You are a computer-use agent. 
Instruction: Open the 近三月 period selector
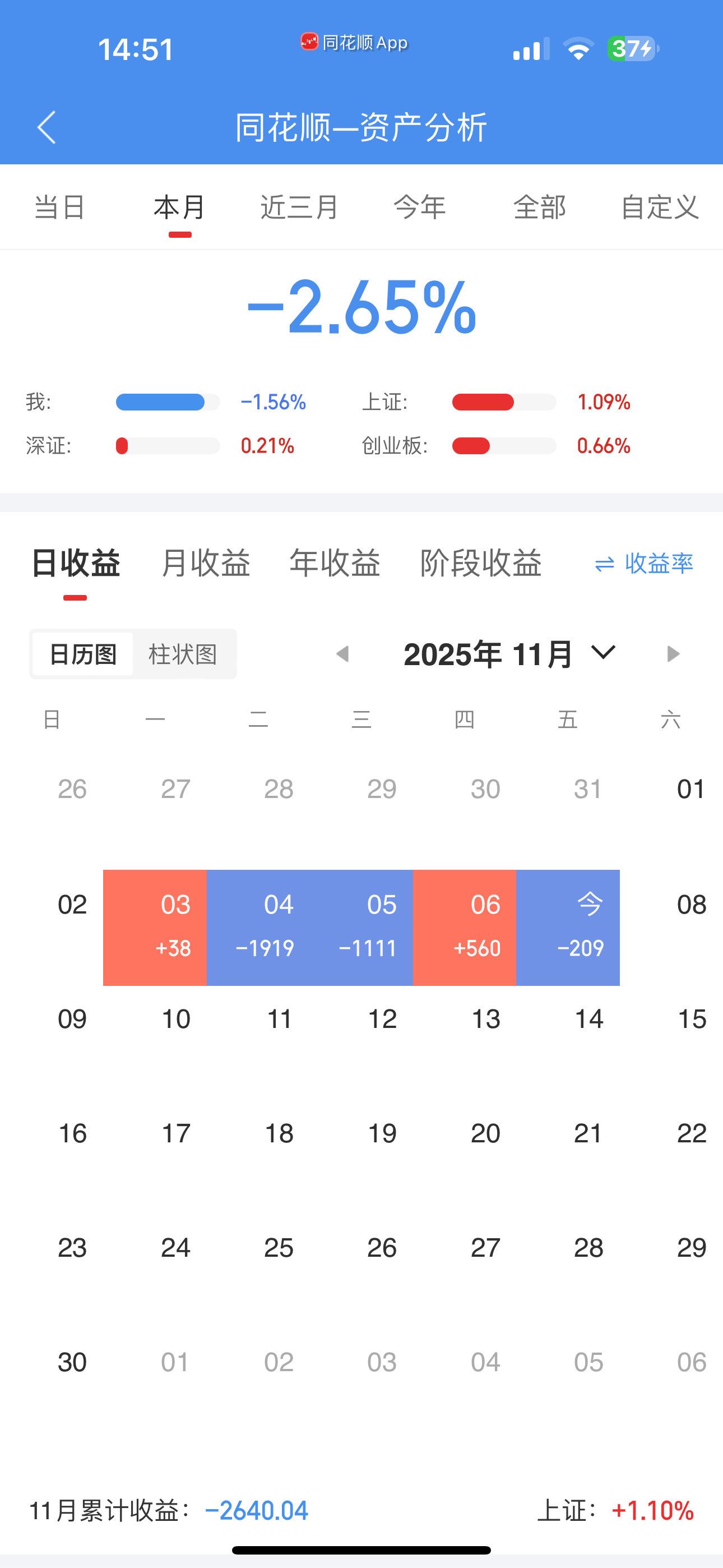[x=298, y=207]
